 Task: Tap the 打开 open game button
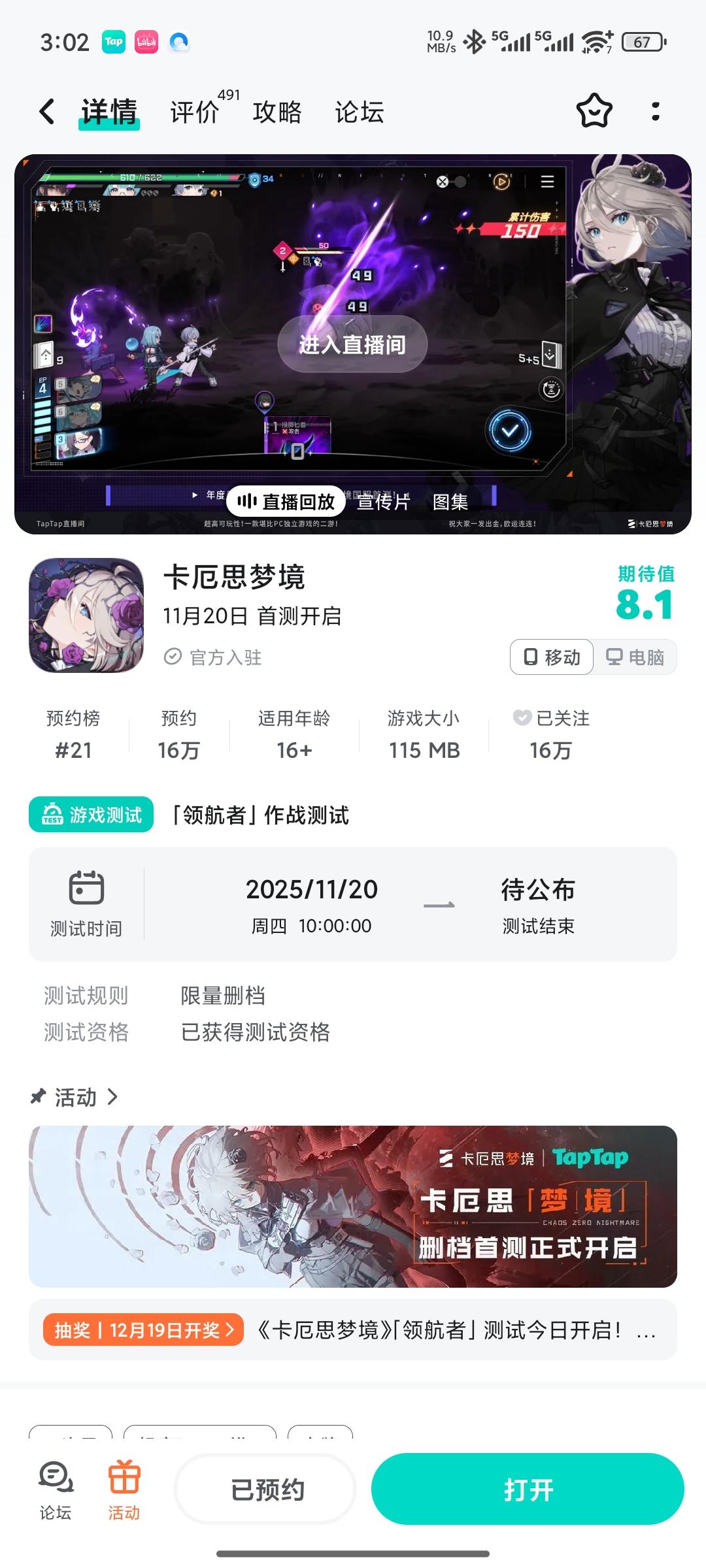528,1488
